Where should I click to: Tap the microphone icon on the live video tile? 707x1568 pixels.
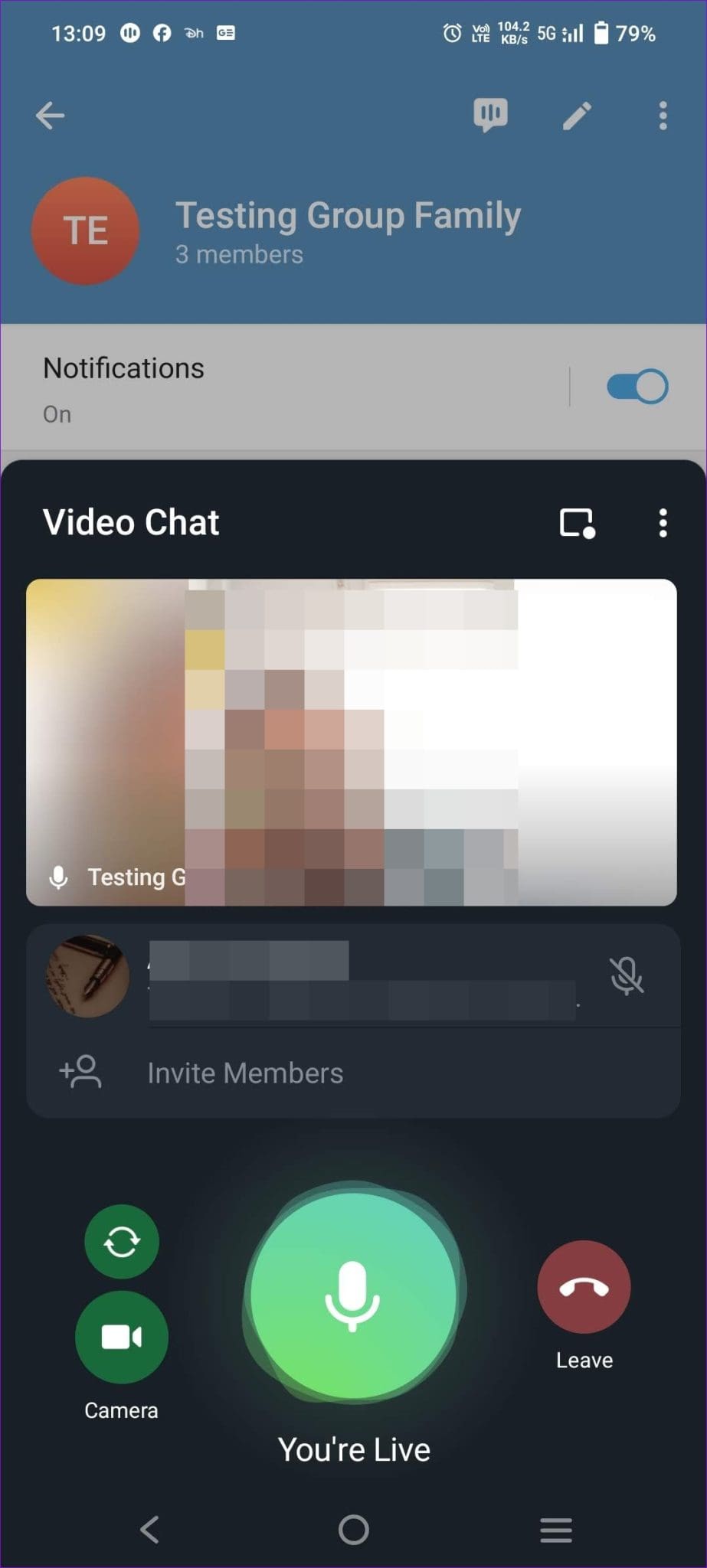pos(59,877)
